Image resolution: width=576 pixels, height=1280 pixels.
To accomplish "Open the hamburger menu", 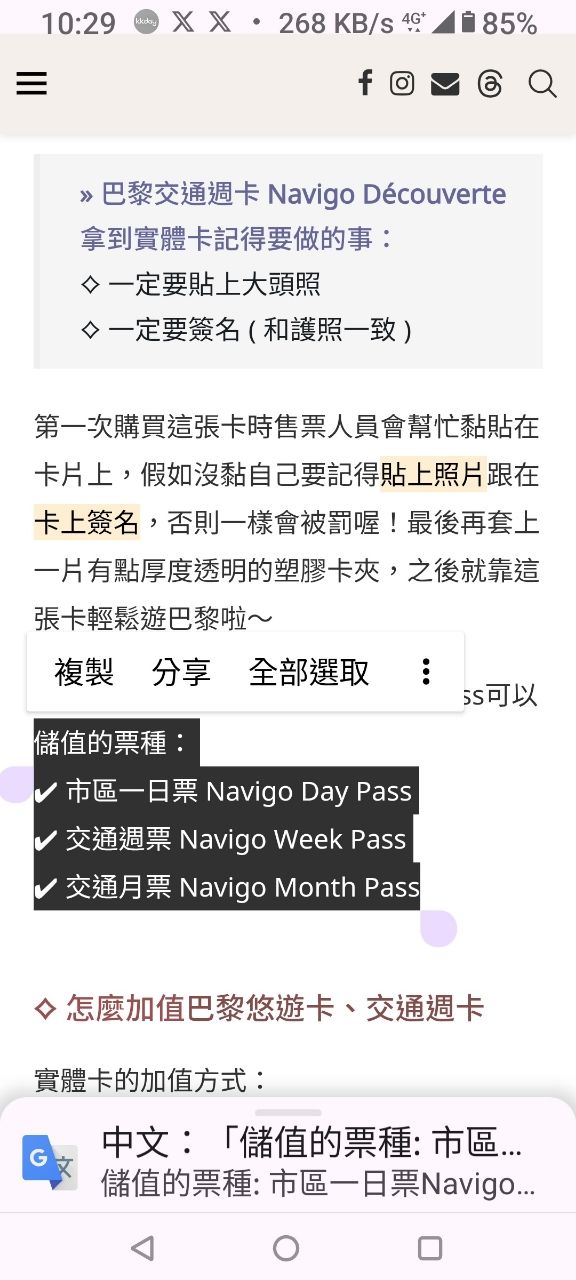I will (32, 84).
